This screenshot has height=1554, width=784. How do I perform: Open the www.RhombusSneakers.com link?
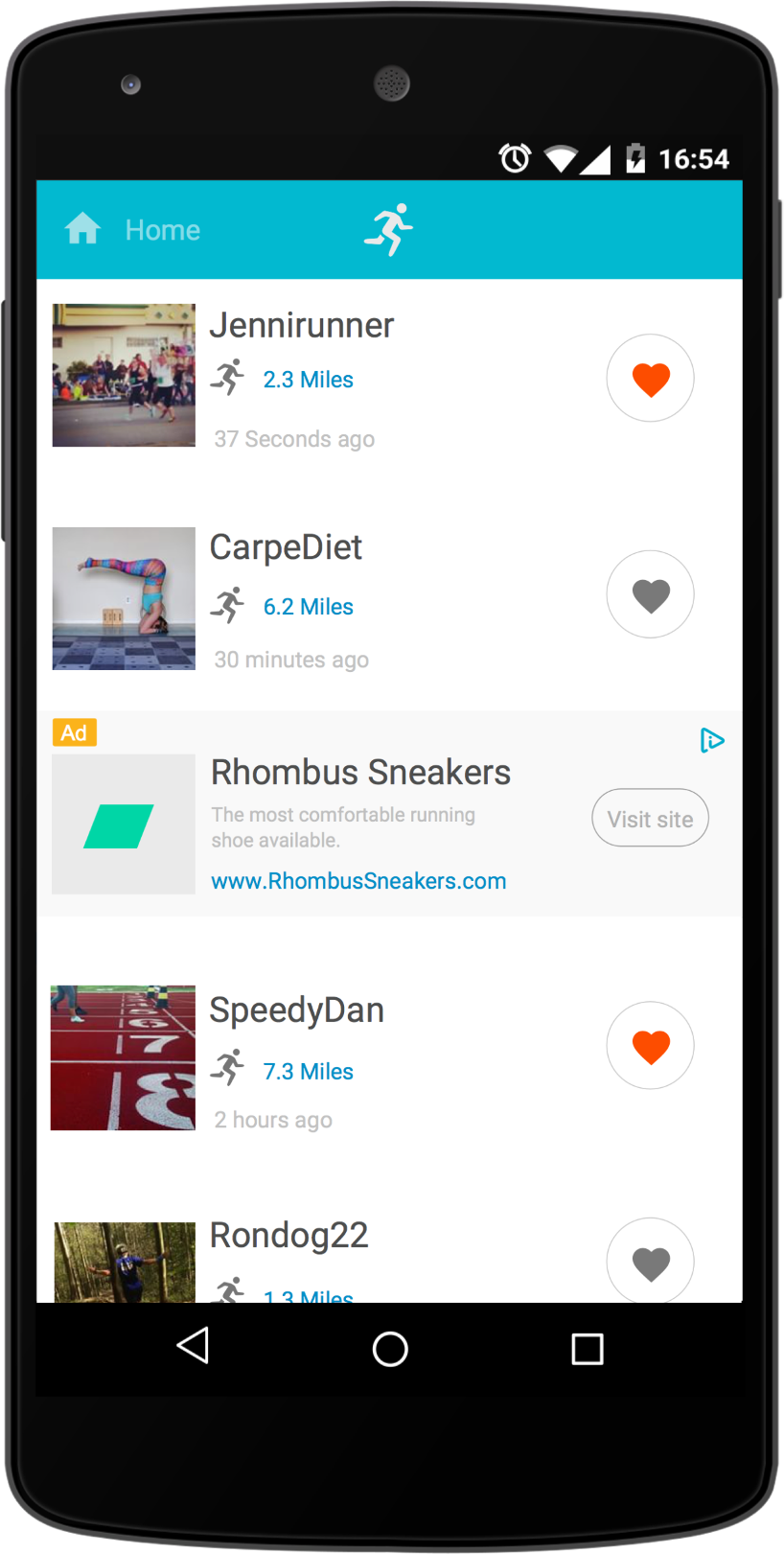(358, 881)
